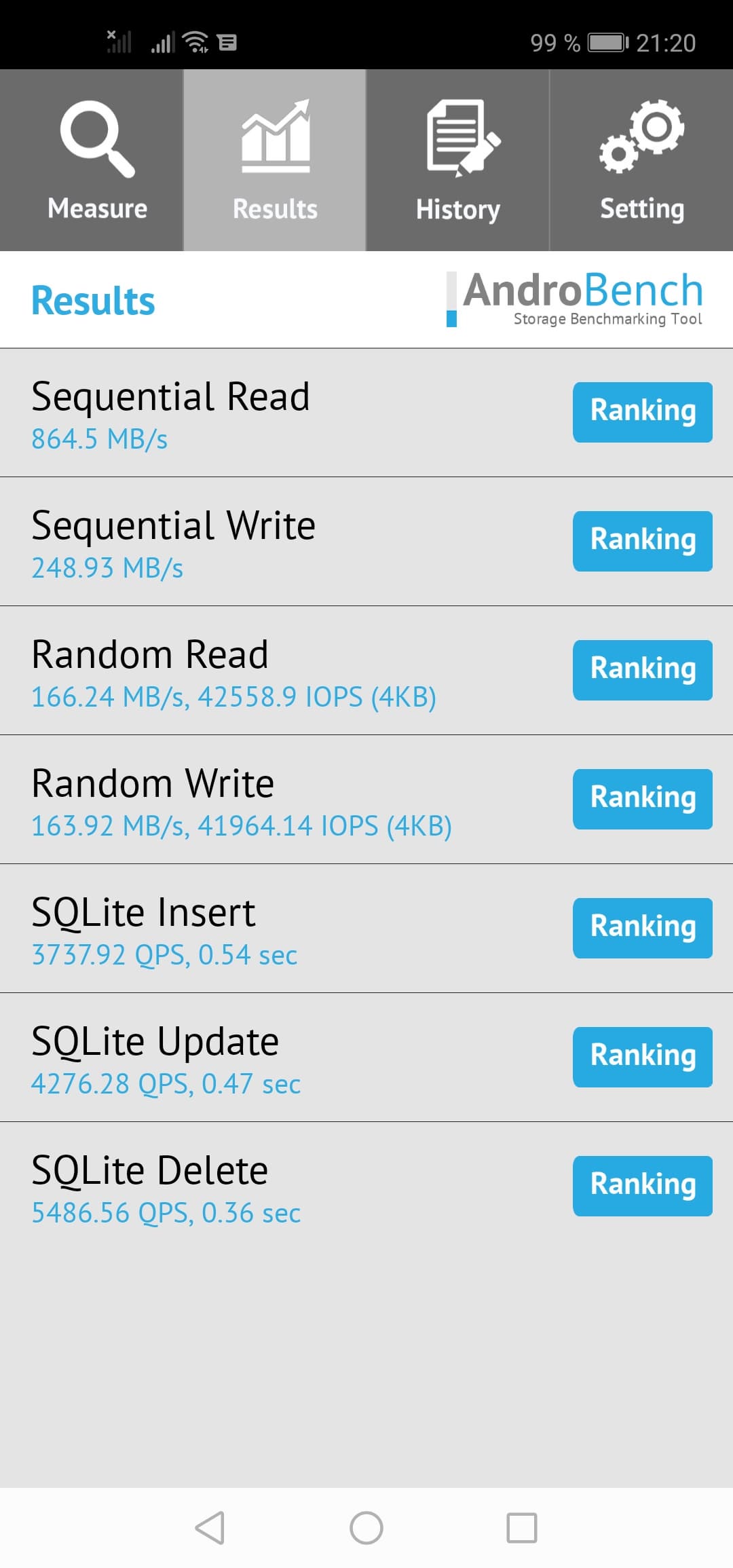The height and width of the screenshot is (1568, 733).
Task: View ranking for Sequential Read
Action: pyautogui.click(x=642, y=412)
